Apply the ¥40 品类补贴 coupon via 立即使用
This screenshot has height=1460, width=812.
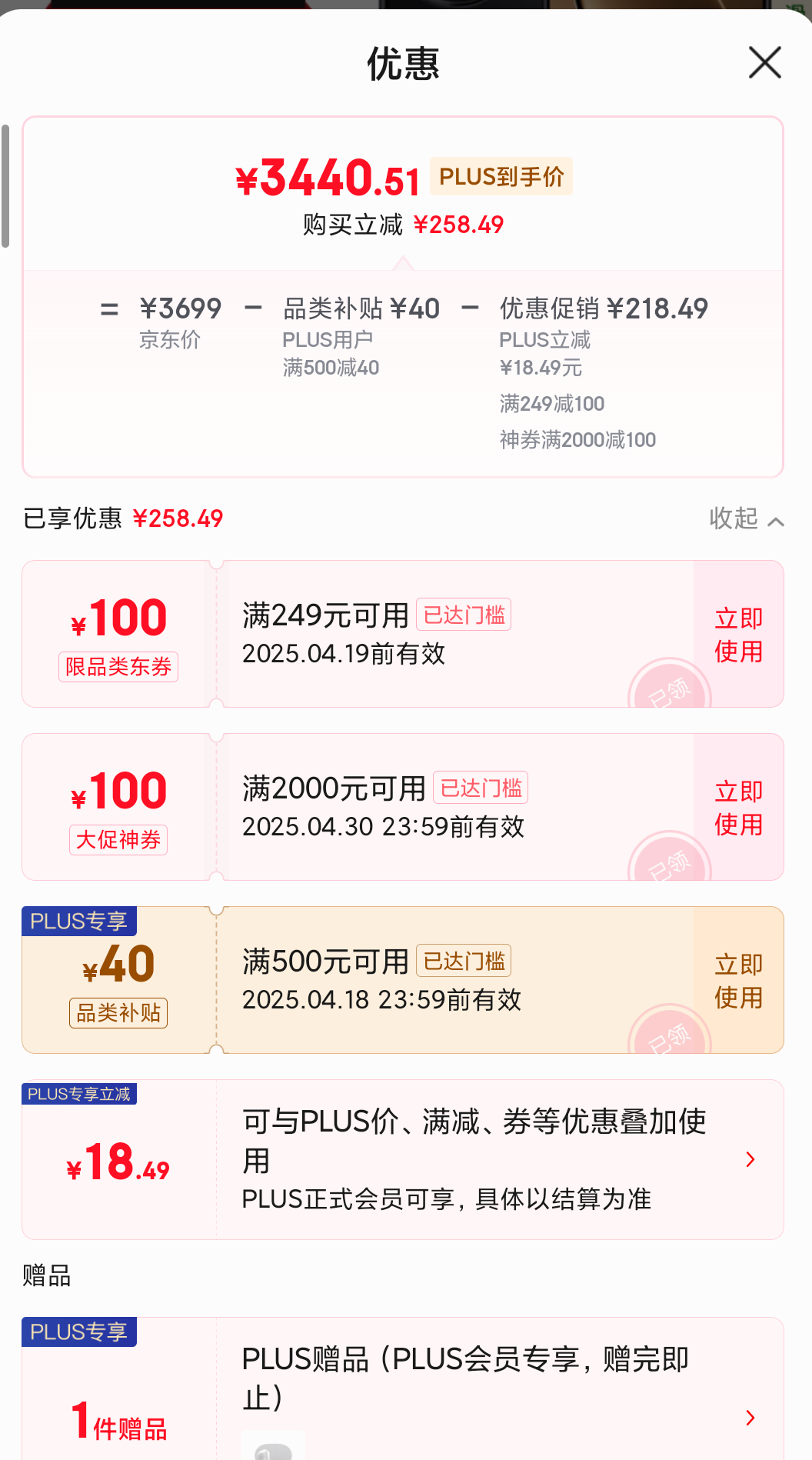coord(737,980)
